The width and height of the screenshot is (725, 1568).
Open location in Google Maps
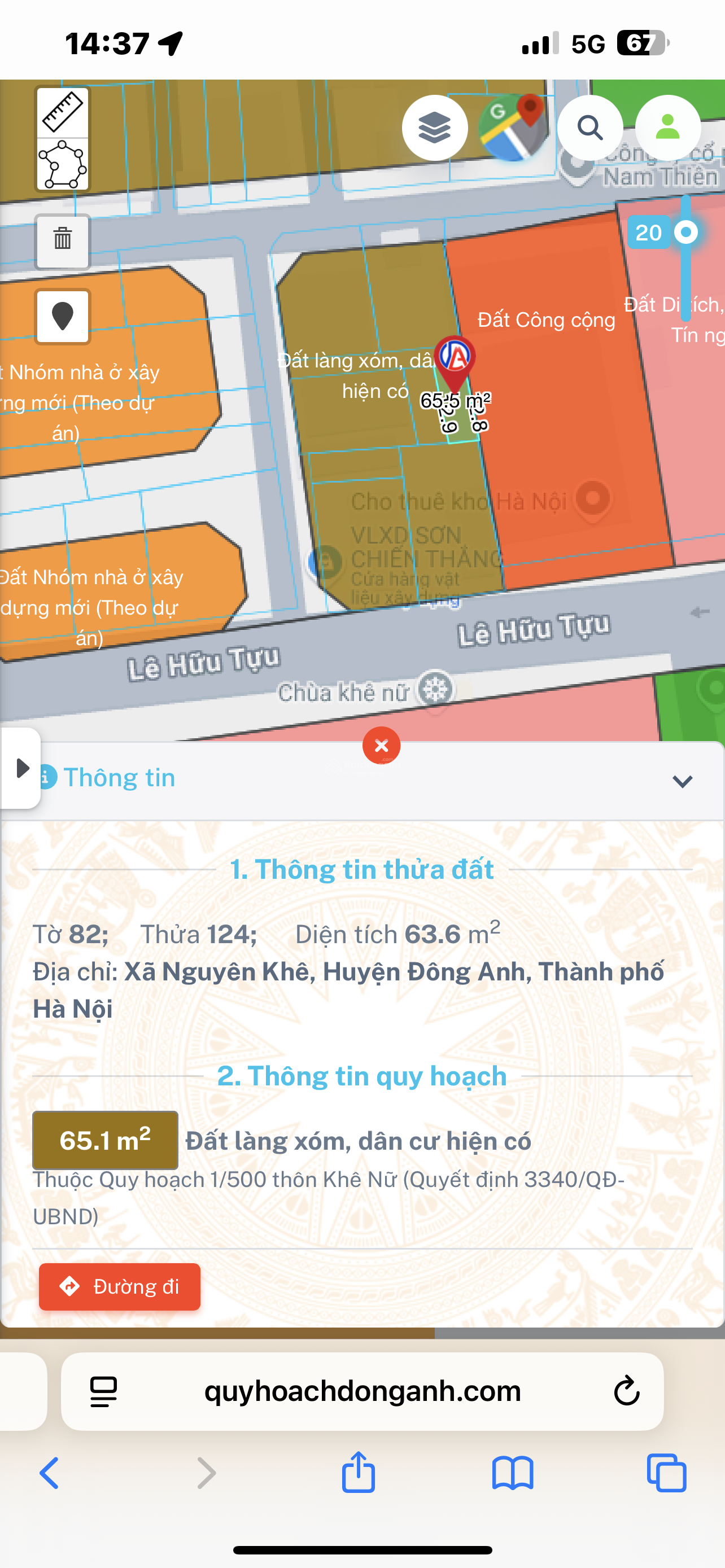(513, 128)
